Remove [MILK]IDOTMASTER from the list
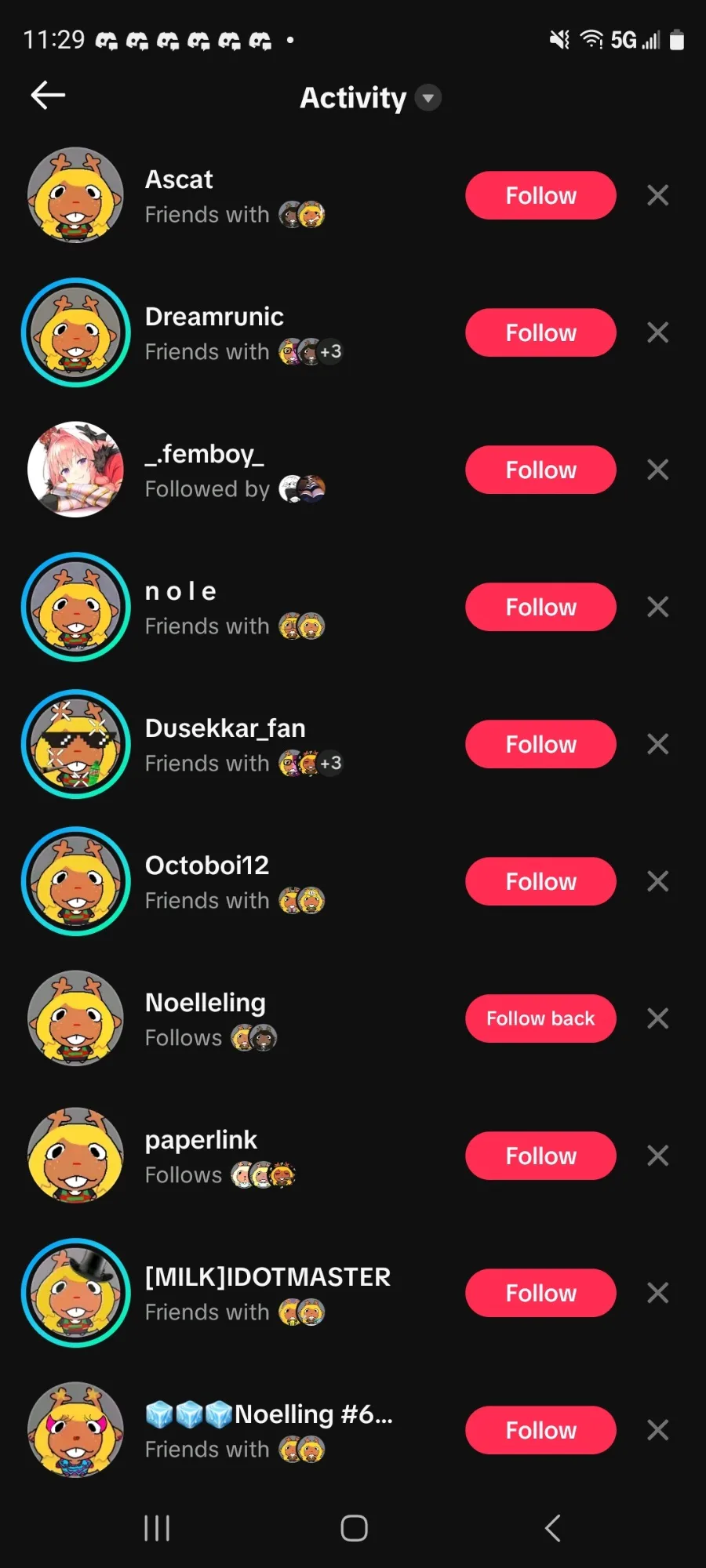 click(657, 1293)
